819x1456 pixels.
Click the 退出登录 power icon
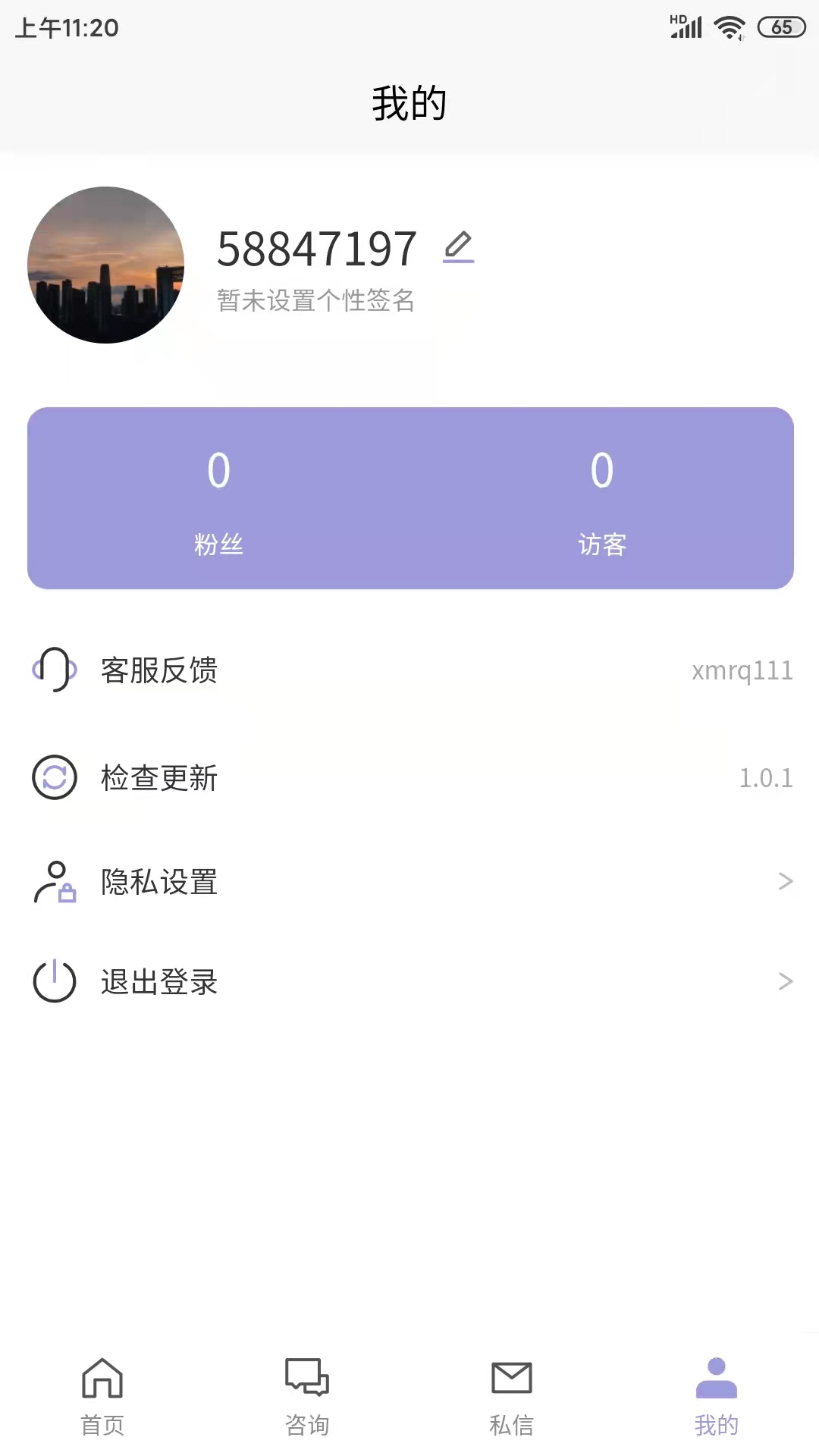(x=54, y=981)
